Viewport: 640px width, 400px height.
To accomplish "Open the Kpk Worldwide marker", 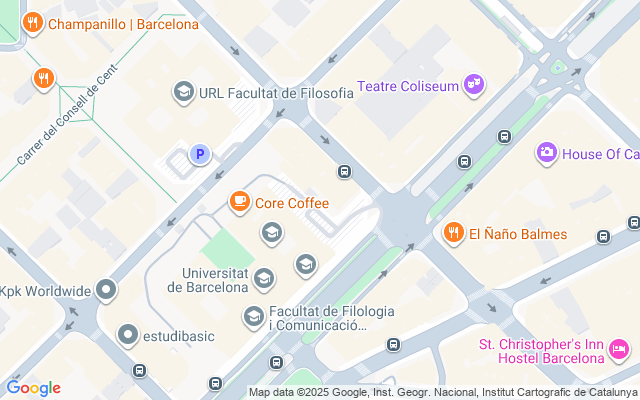I will coord(107,291).
